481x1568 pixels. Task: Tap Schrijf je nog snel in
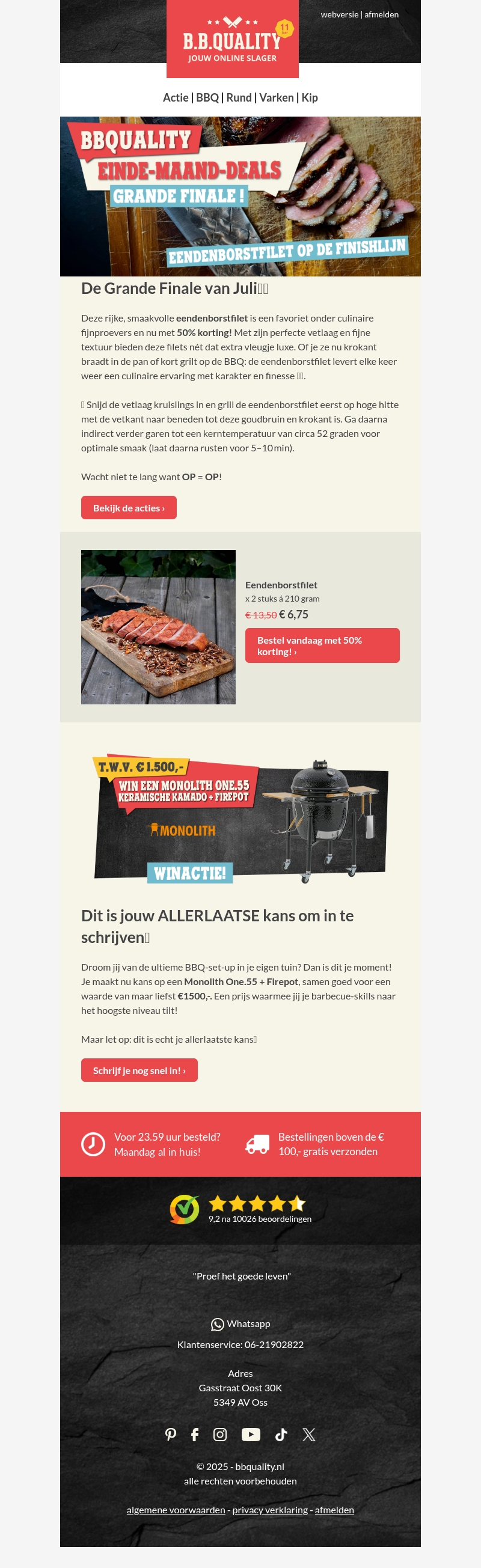tap(139, 1070)
